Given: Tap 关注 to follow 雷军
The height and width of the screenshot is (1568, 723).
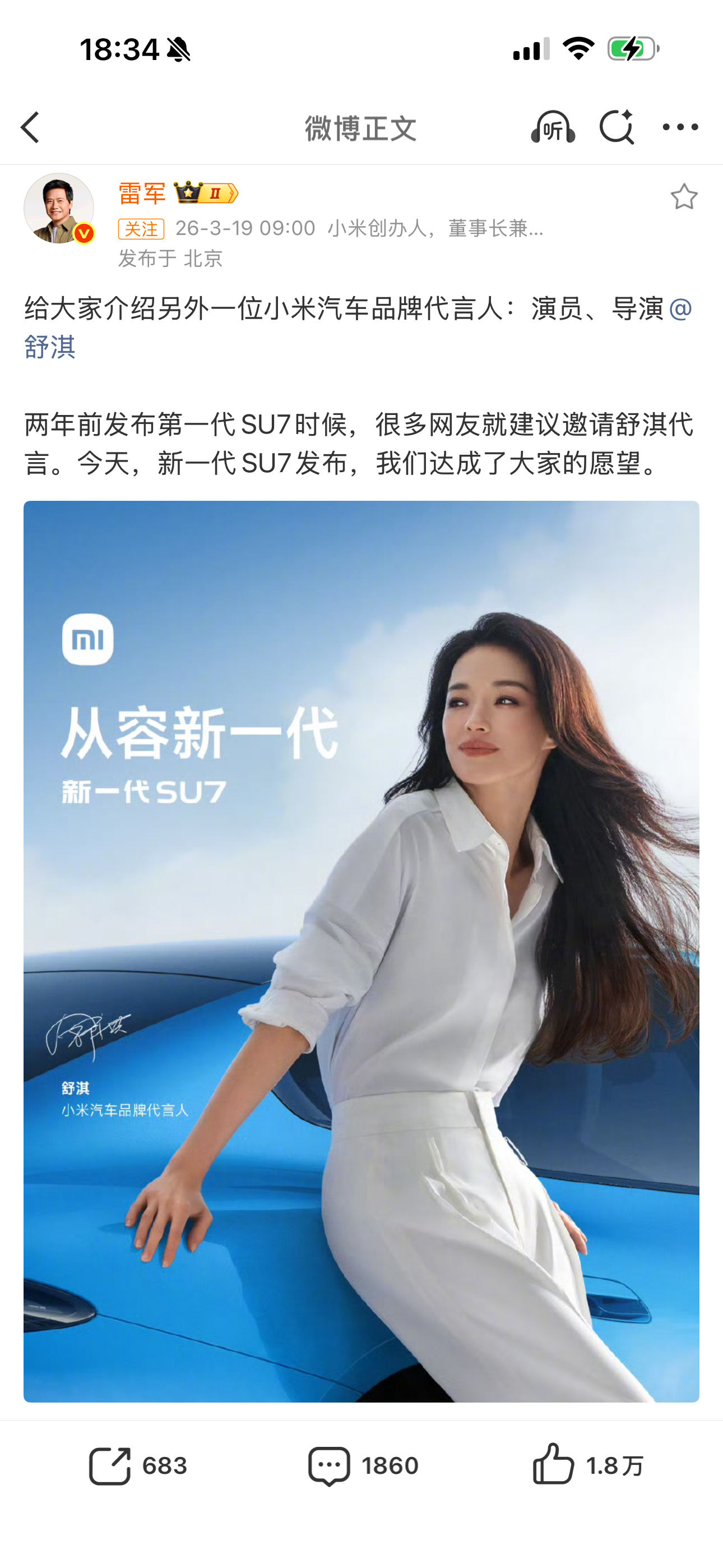Looking at the screenshot, I should [x=141, y=230].
